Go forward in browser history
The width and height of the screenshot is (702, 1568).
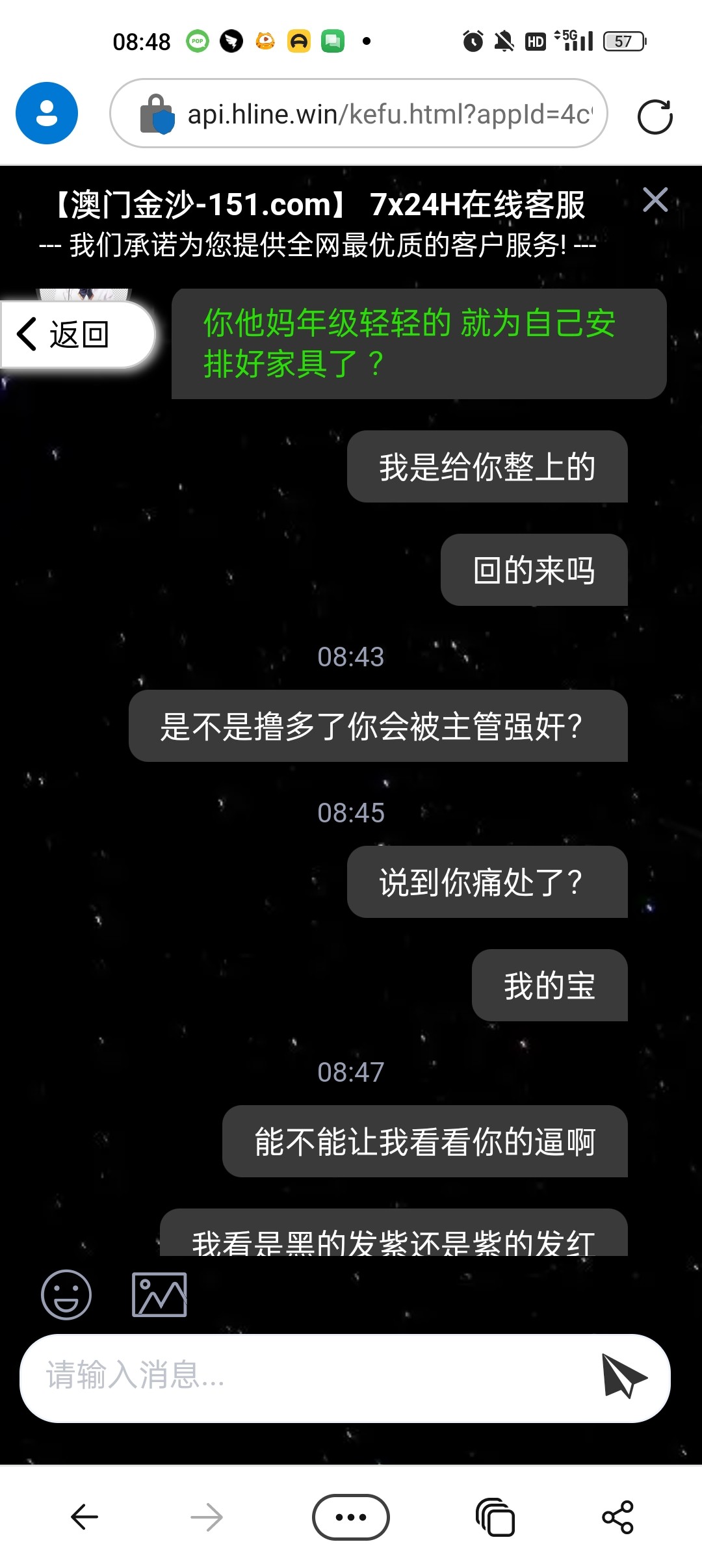point(207,1517)
